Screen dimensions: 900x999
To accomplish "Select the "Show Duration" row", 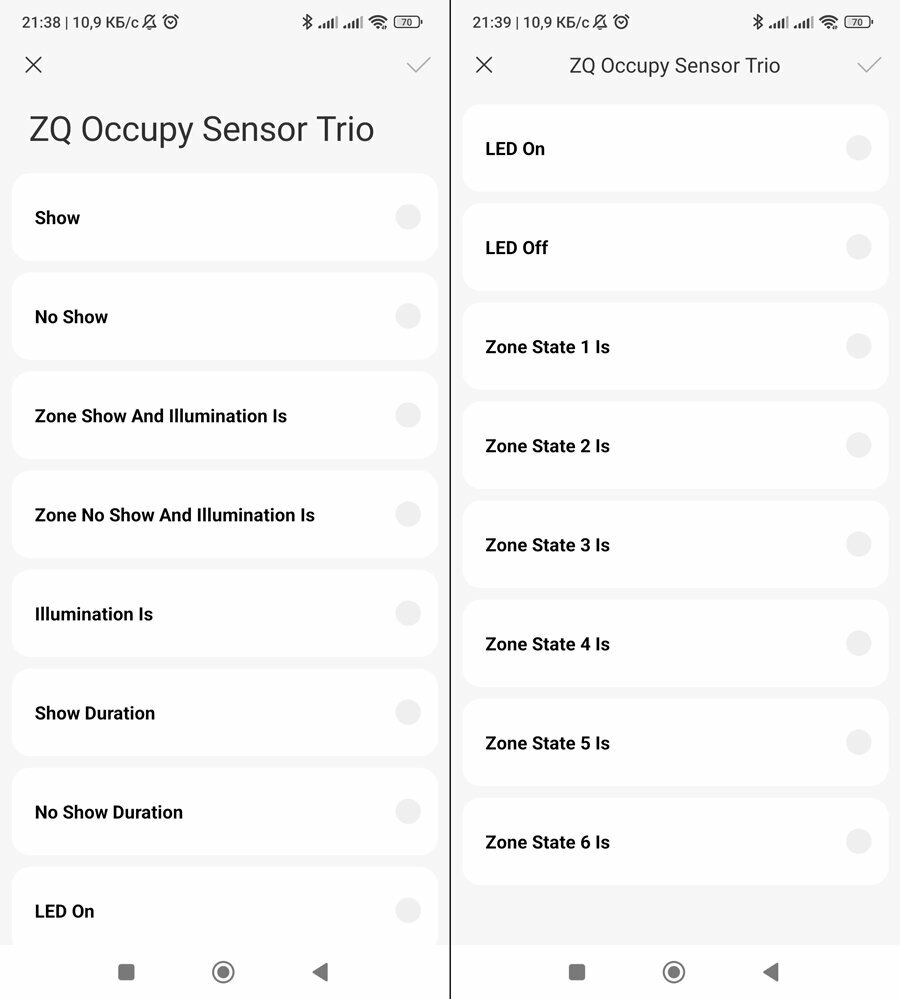I will click(224, 713).
